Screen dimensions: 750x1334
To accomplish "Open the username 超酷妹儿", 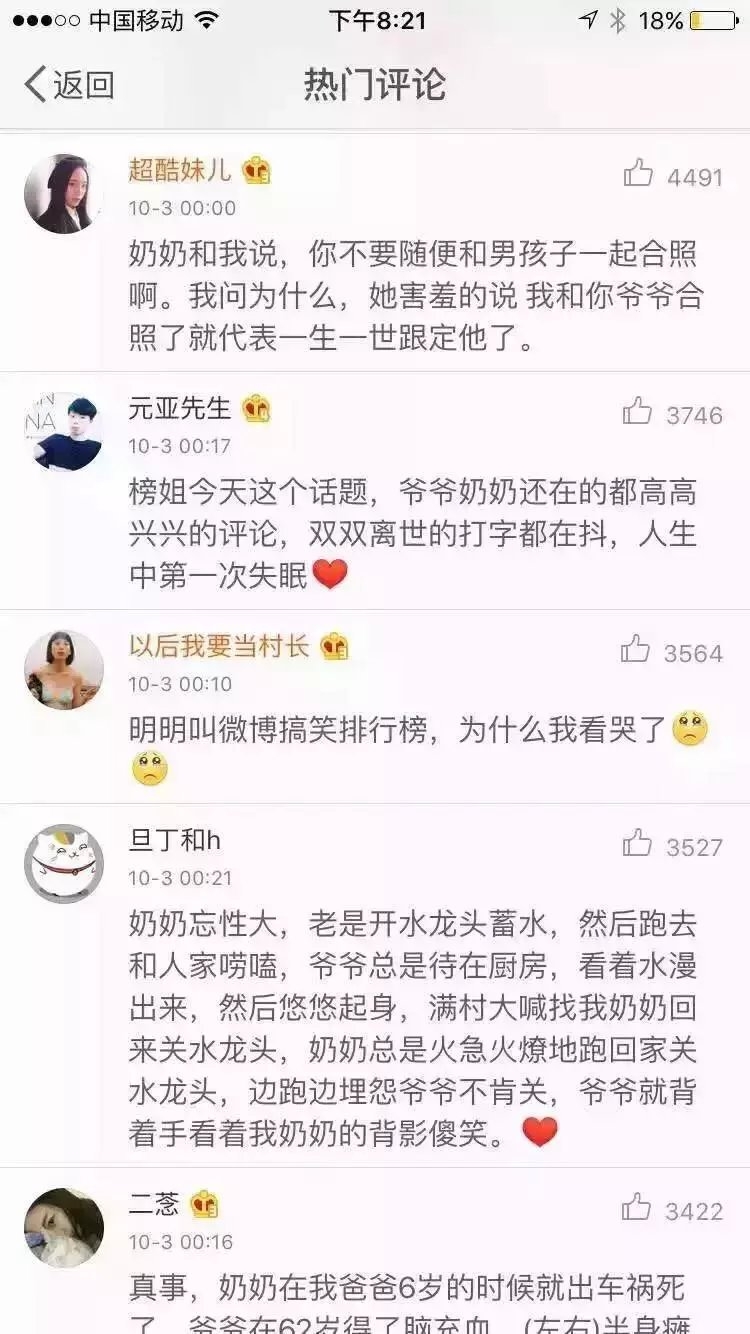I will tap(180, 169).
